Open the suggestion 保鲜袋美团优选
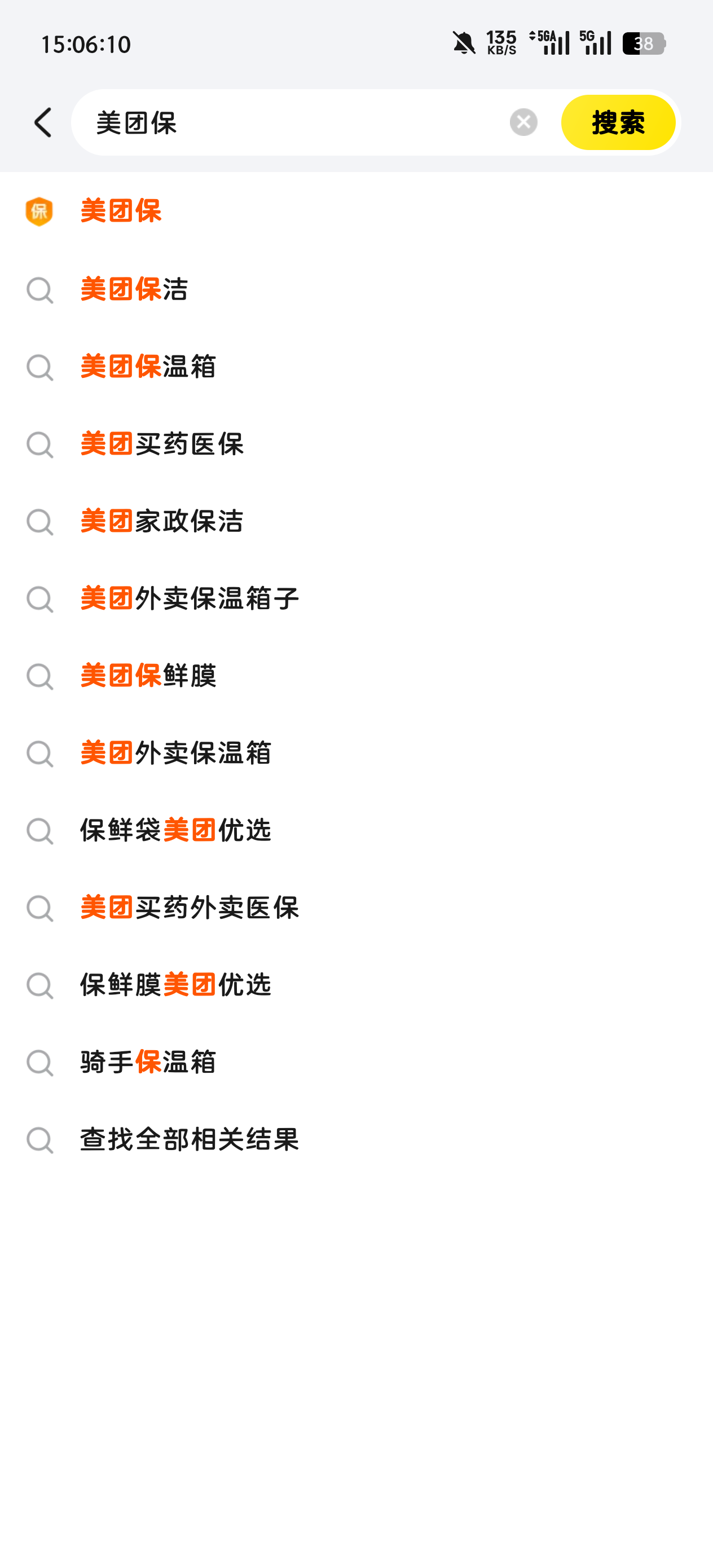The image size is (713, 1568). click(356, 830)
